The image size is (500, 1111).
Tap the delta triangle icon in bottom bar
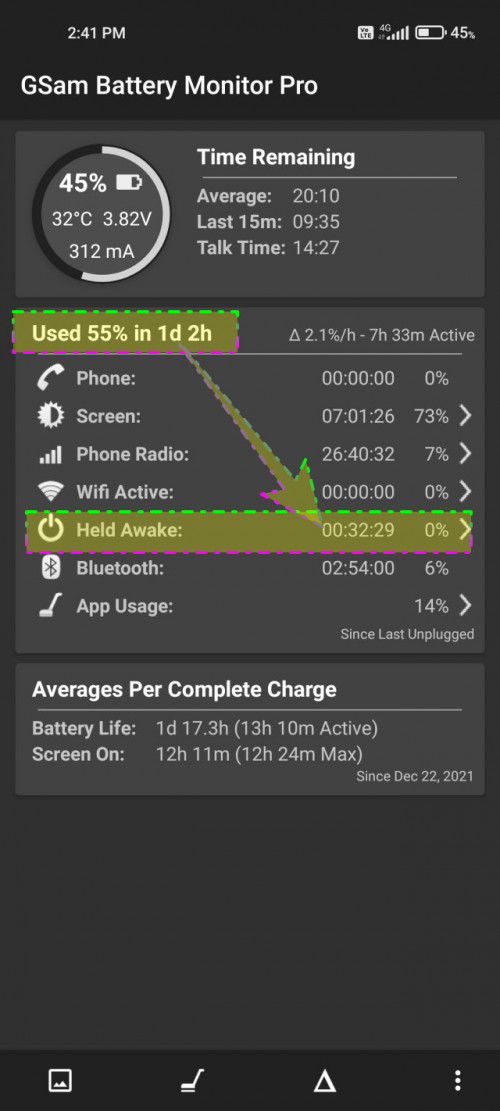[325, 1081]
